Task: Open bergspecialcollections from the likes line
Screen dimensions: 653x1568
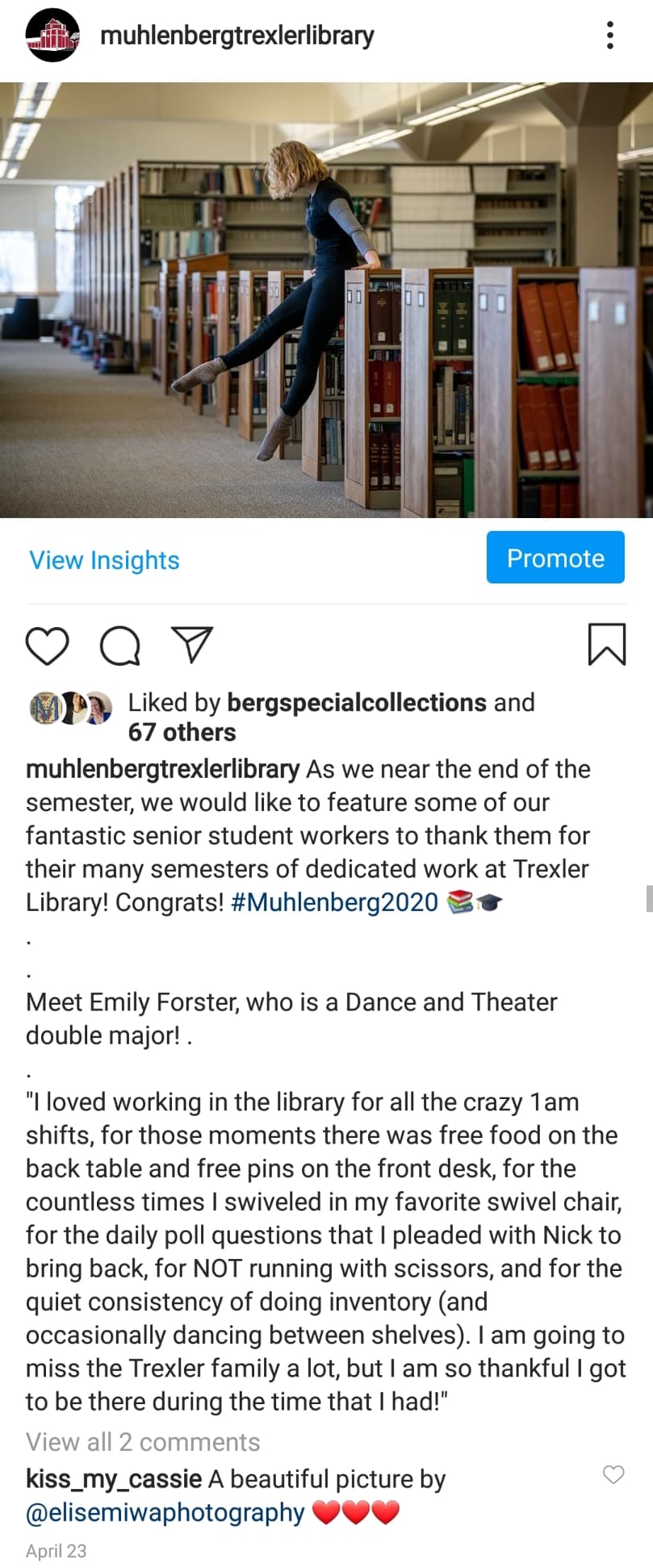Action: [356, 702]
